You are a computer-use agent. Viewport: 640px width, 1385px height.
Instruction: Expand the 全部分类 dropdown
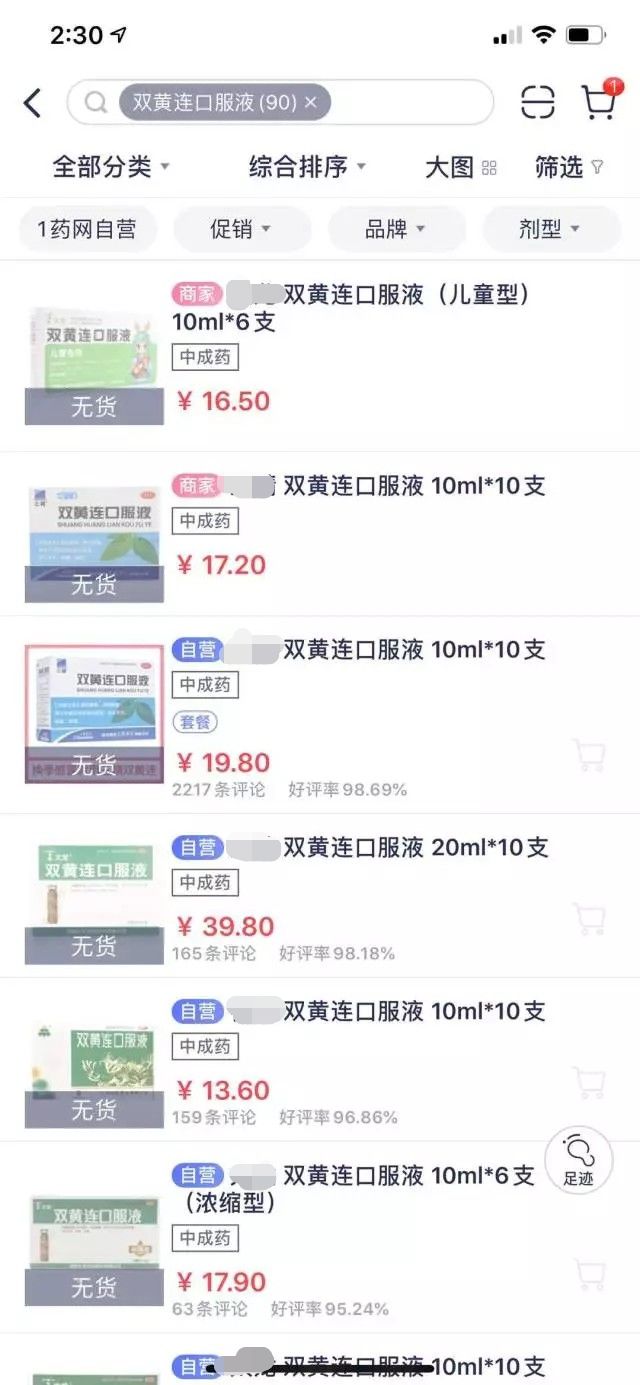[110, 167]
